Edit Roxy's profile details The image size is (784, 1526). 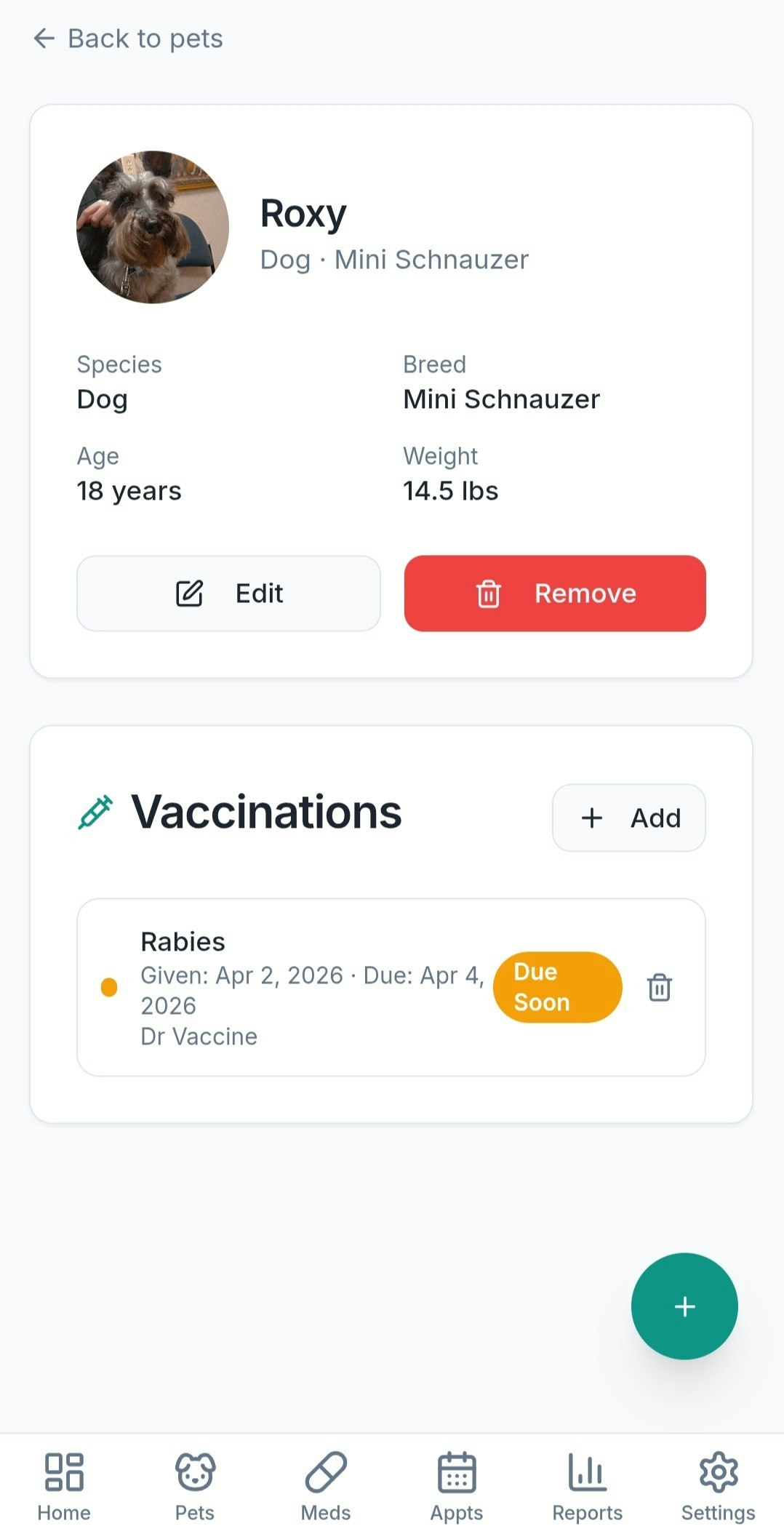[x=228, y=594]
